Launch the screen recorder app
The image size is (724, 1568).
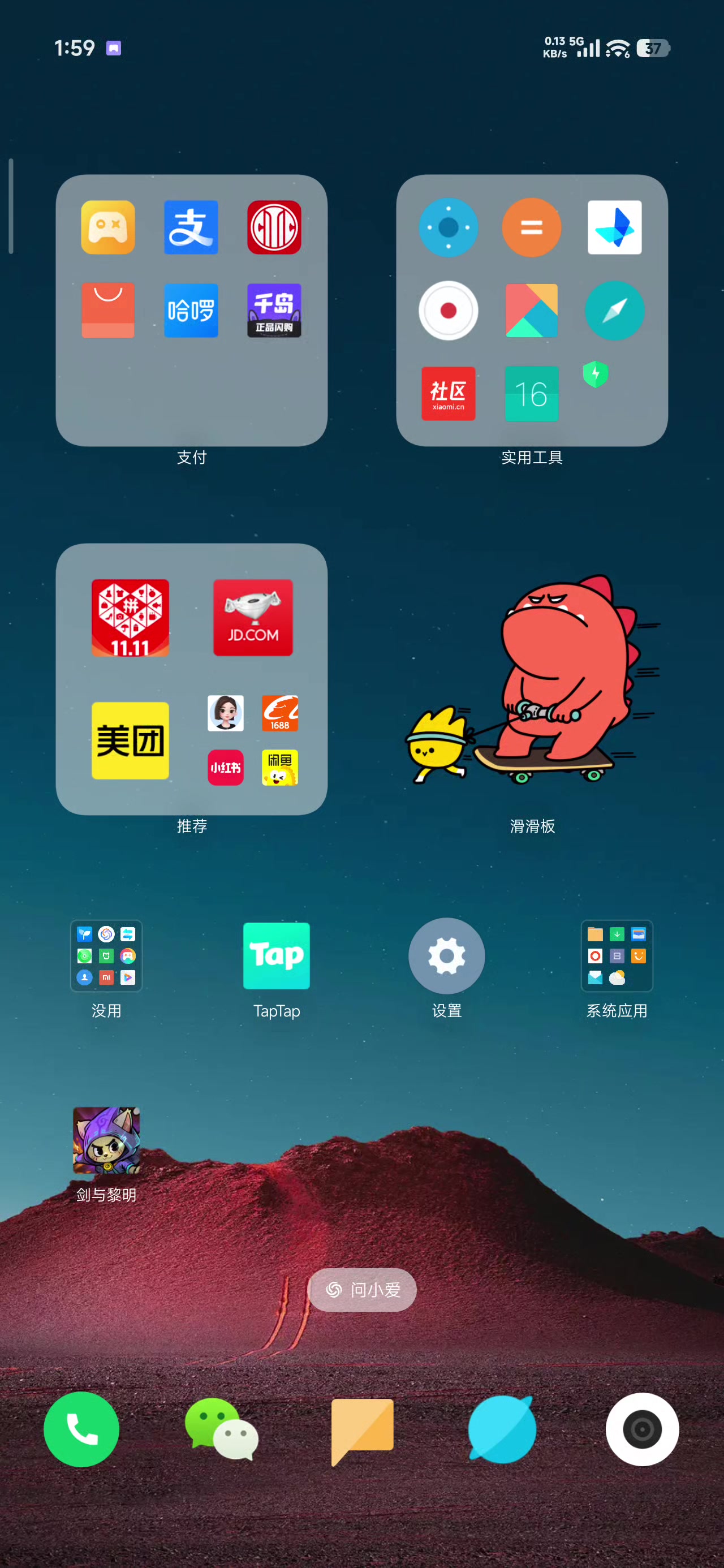coord(448,311)
